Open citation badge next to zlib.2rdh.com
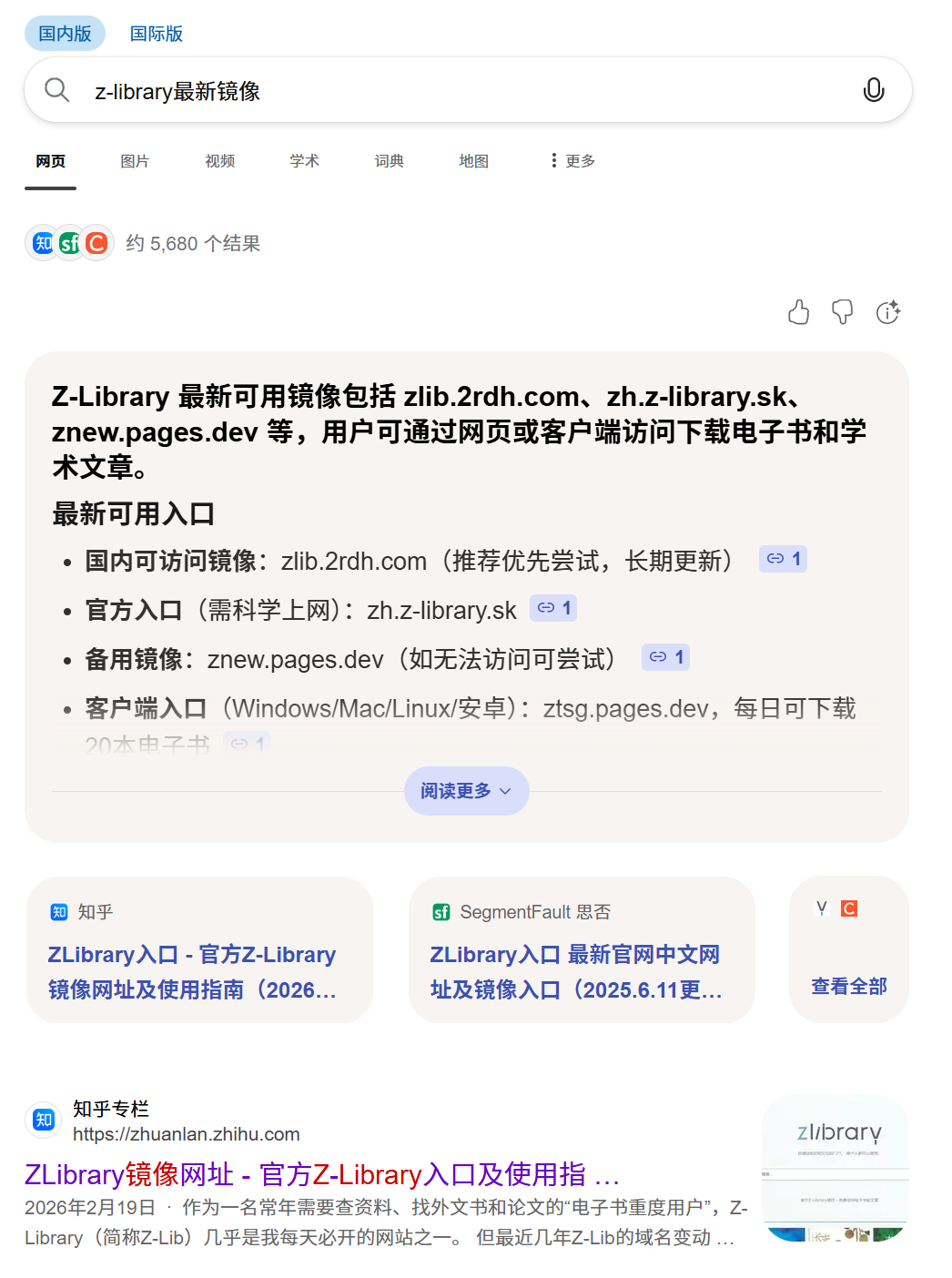 click(782, 559)
